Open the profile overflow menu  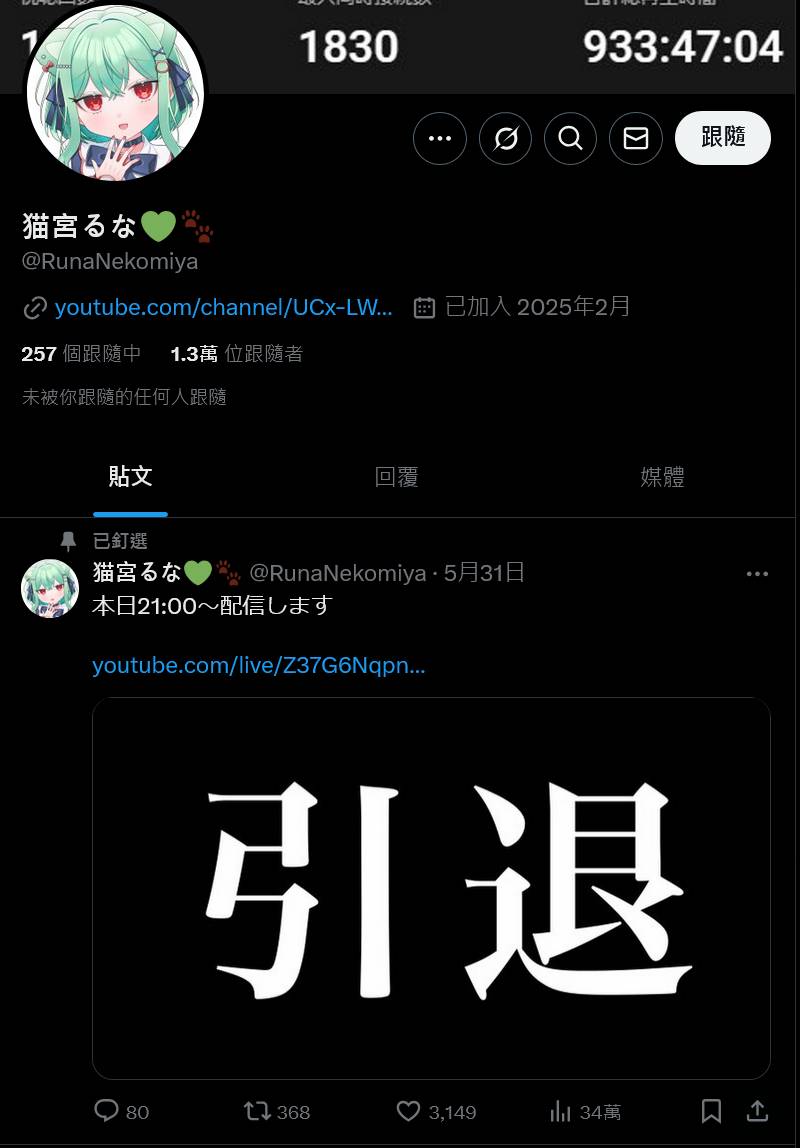[x=440, y=138]
